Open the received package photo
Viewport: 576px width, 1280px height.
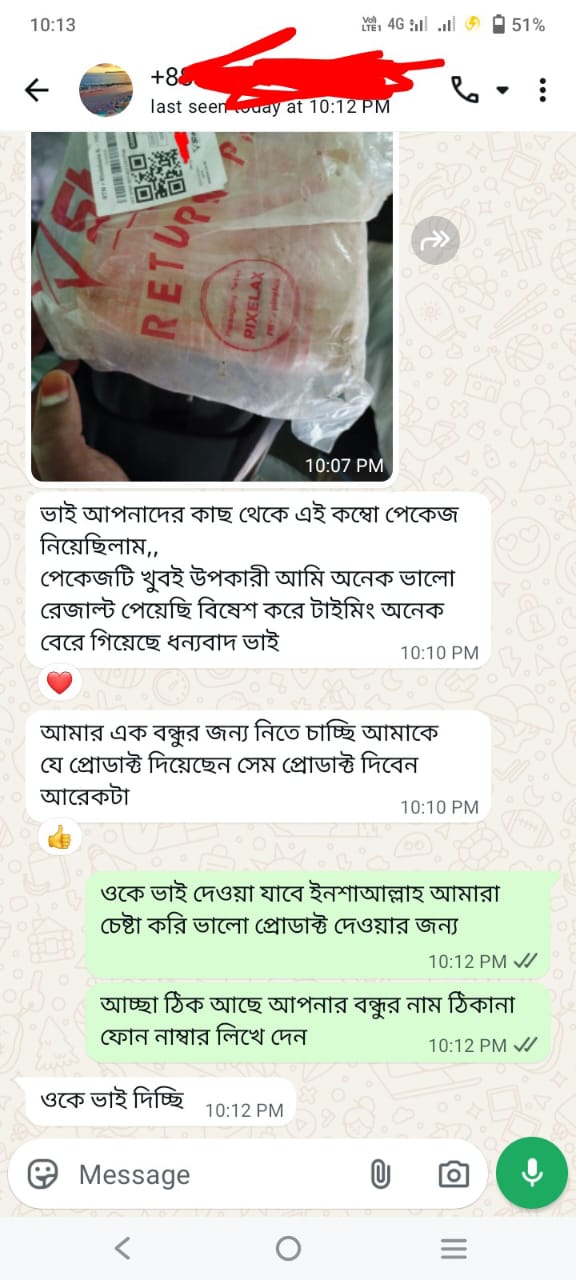pyautogui.click(x=212, y=306)
